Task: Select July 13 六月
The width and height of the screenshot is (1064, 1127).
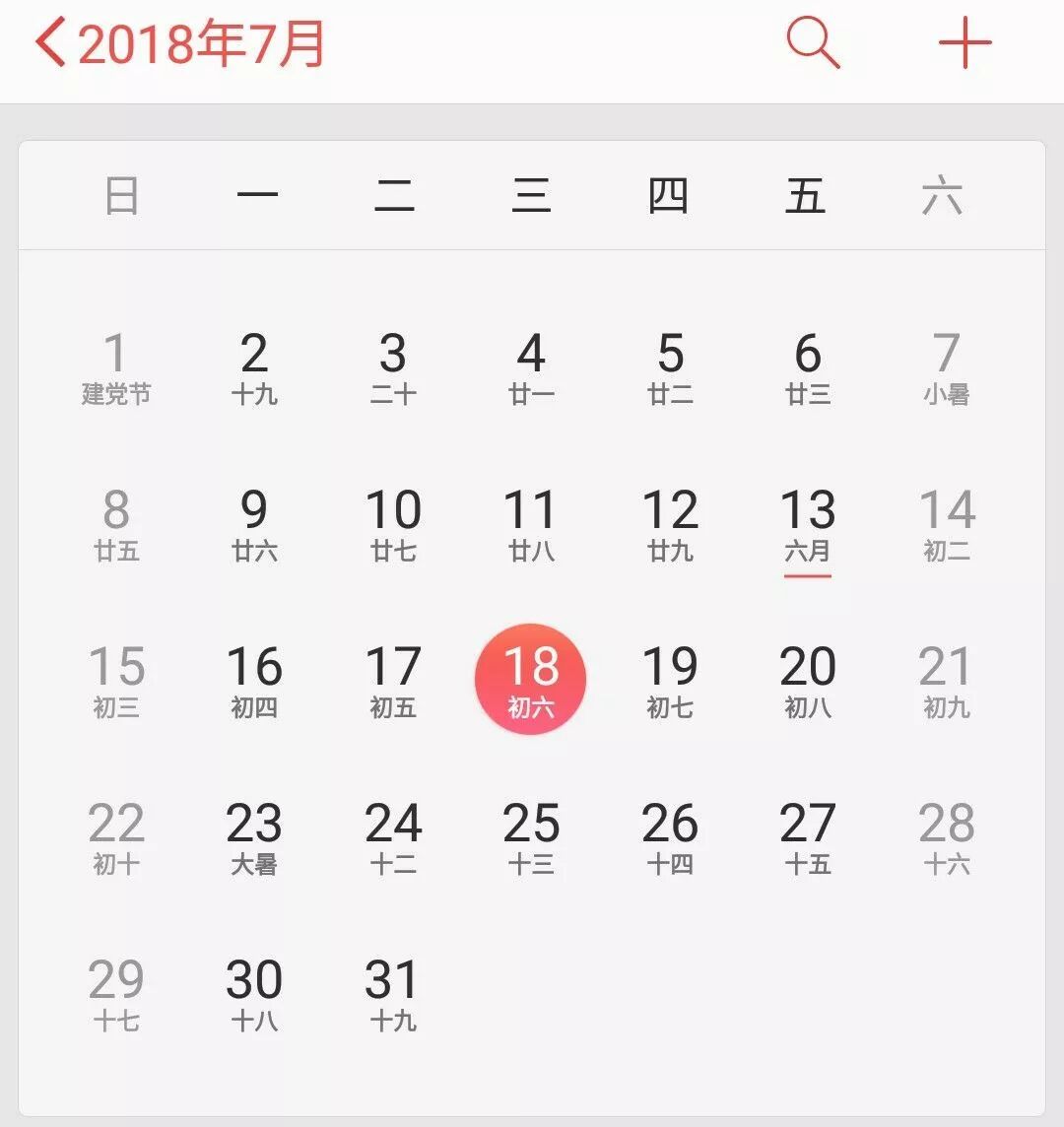Action: click(x=808, y=525)
